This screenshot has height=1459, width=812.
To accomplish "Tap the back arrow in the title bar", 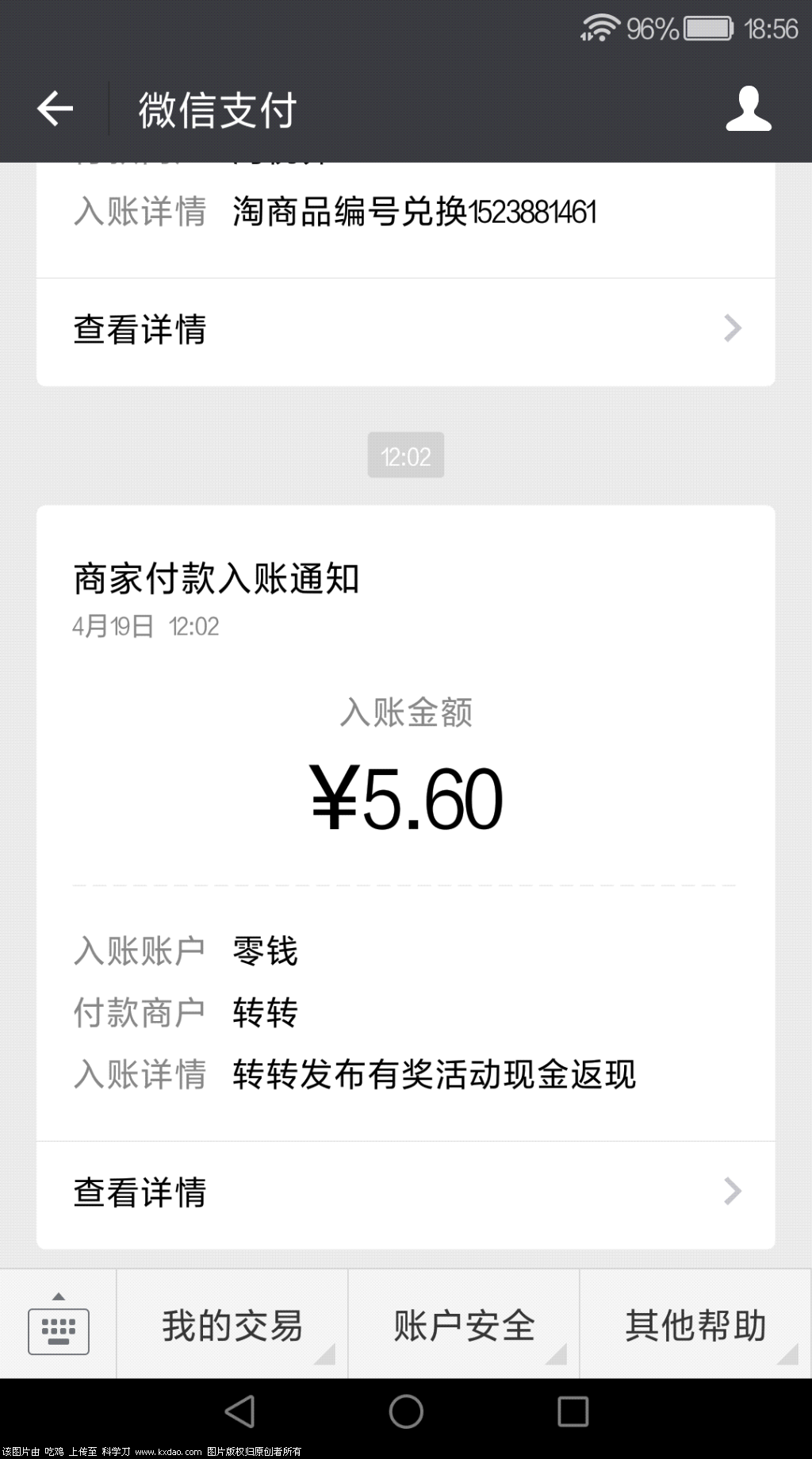I will pyautogui.click(x=54, y=108).
